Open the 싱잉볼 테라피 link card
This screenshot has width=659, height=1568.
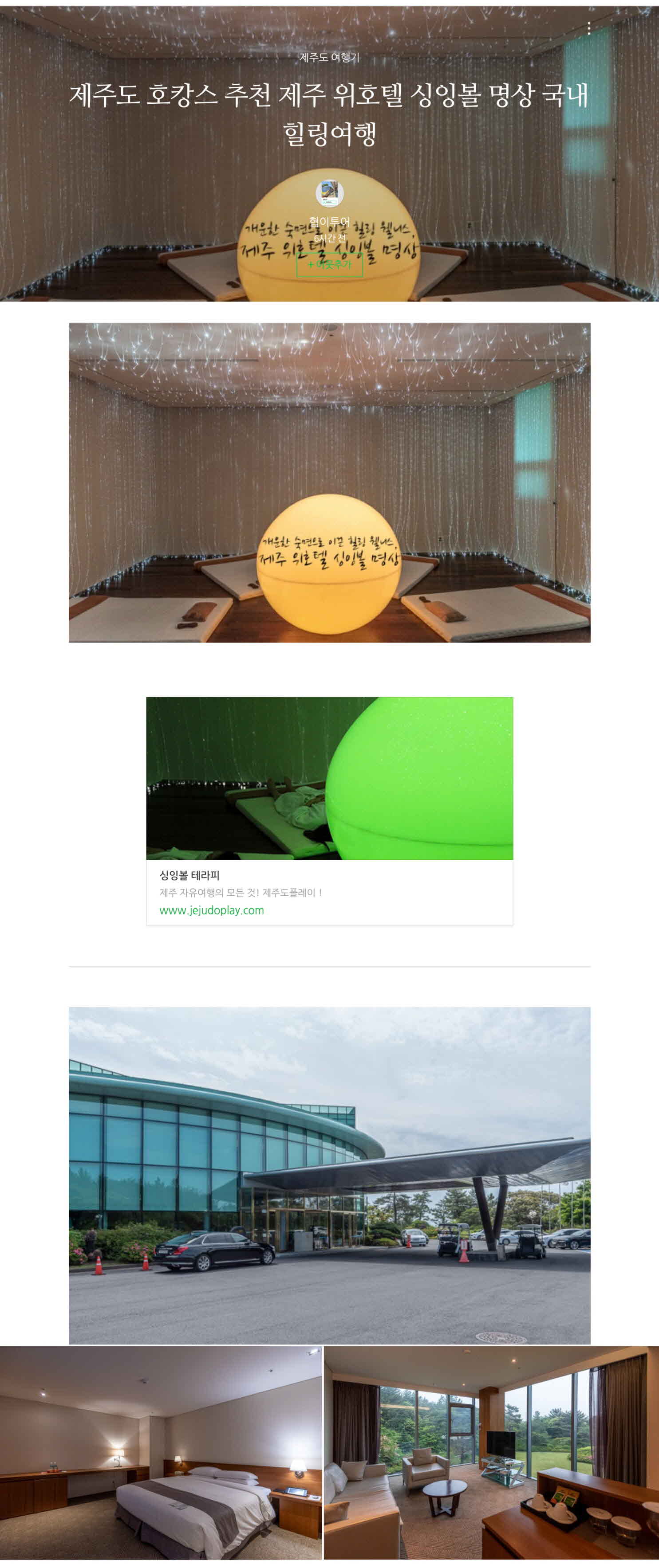pos(329,810)
